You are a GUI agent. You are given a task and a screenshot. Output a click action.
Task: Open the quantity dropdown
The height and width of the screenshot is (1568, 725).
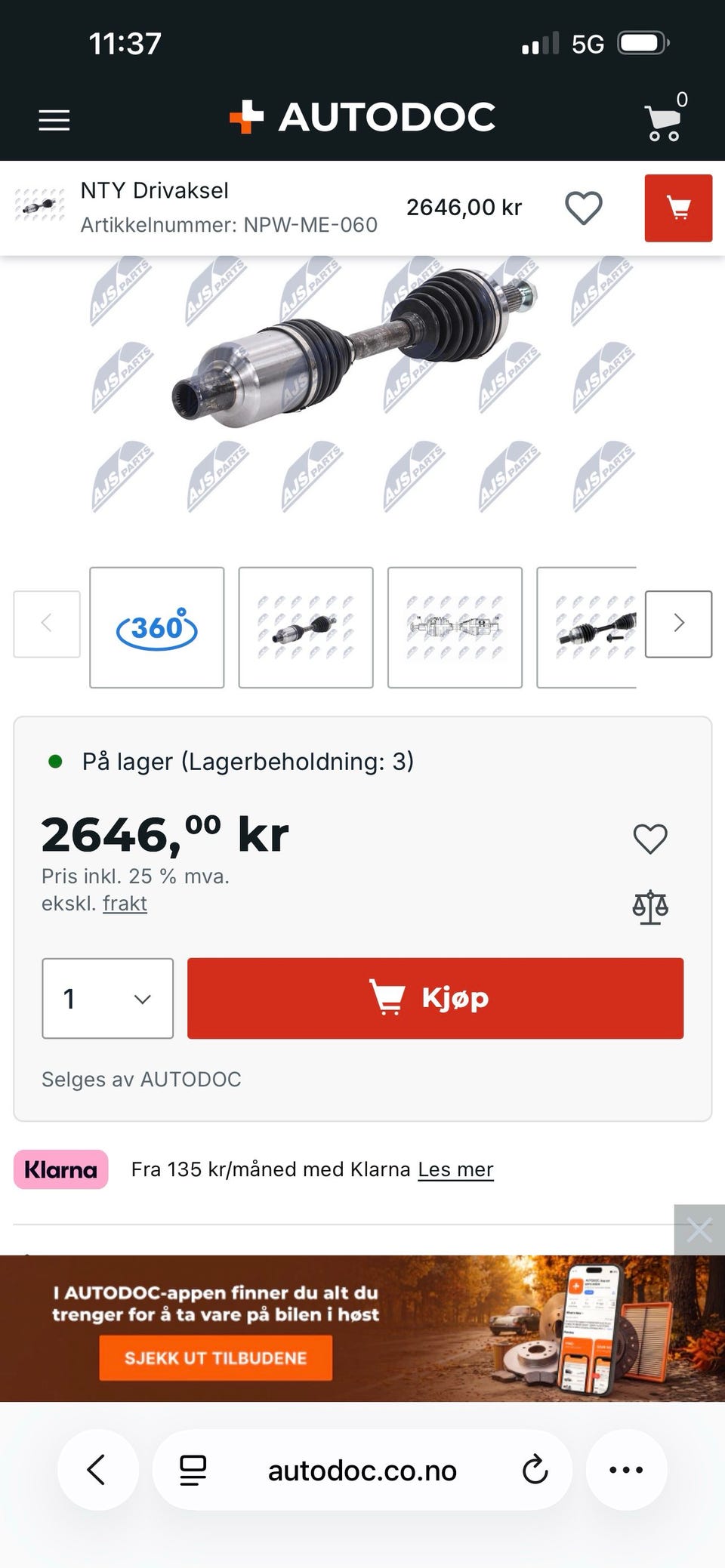[107, 998]
